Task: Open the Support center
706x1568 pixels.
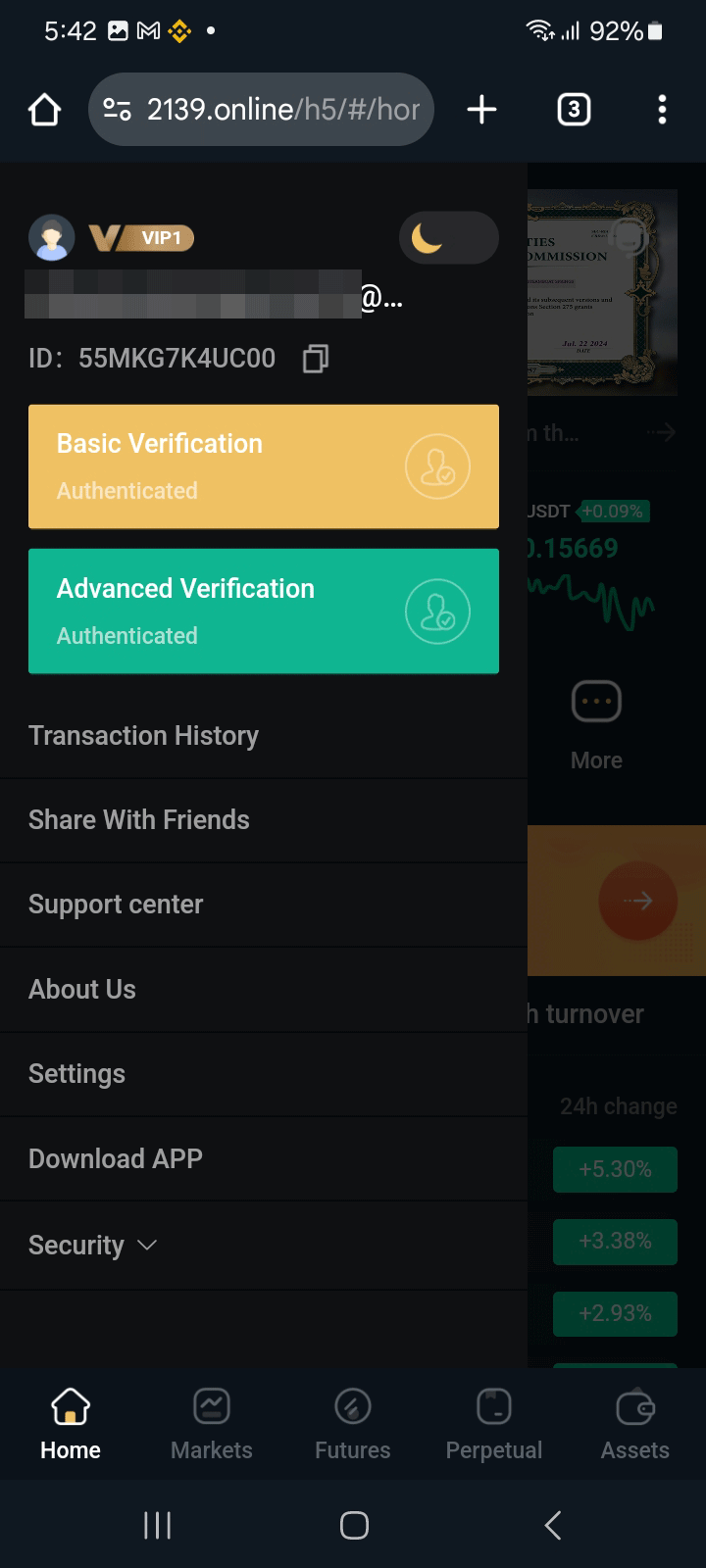Action: point(116,905)
